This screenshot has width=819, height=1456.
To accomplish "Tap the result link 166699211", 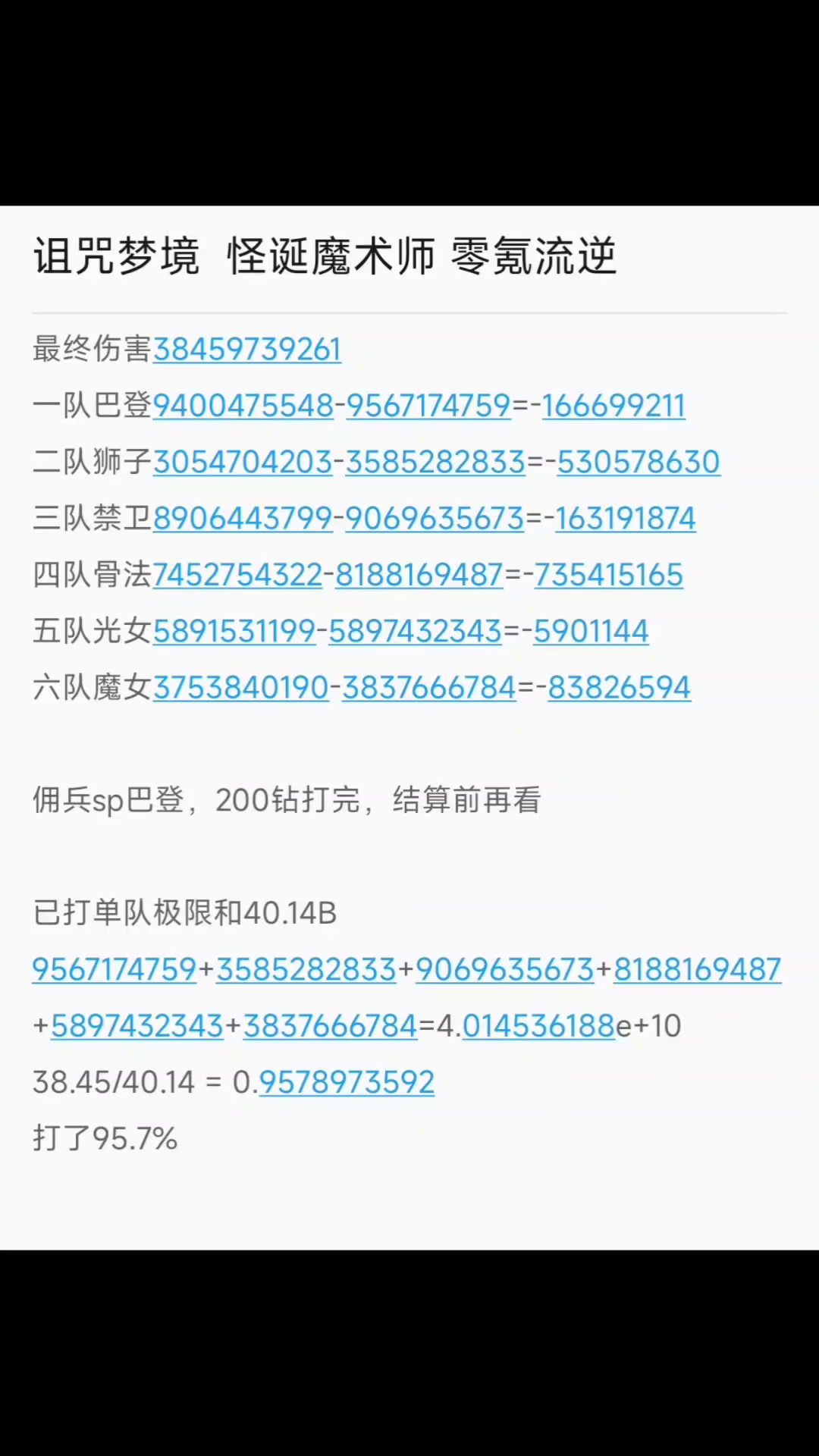I will pos(613,406).
